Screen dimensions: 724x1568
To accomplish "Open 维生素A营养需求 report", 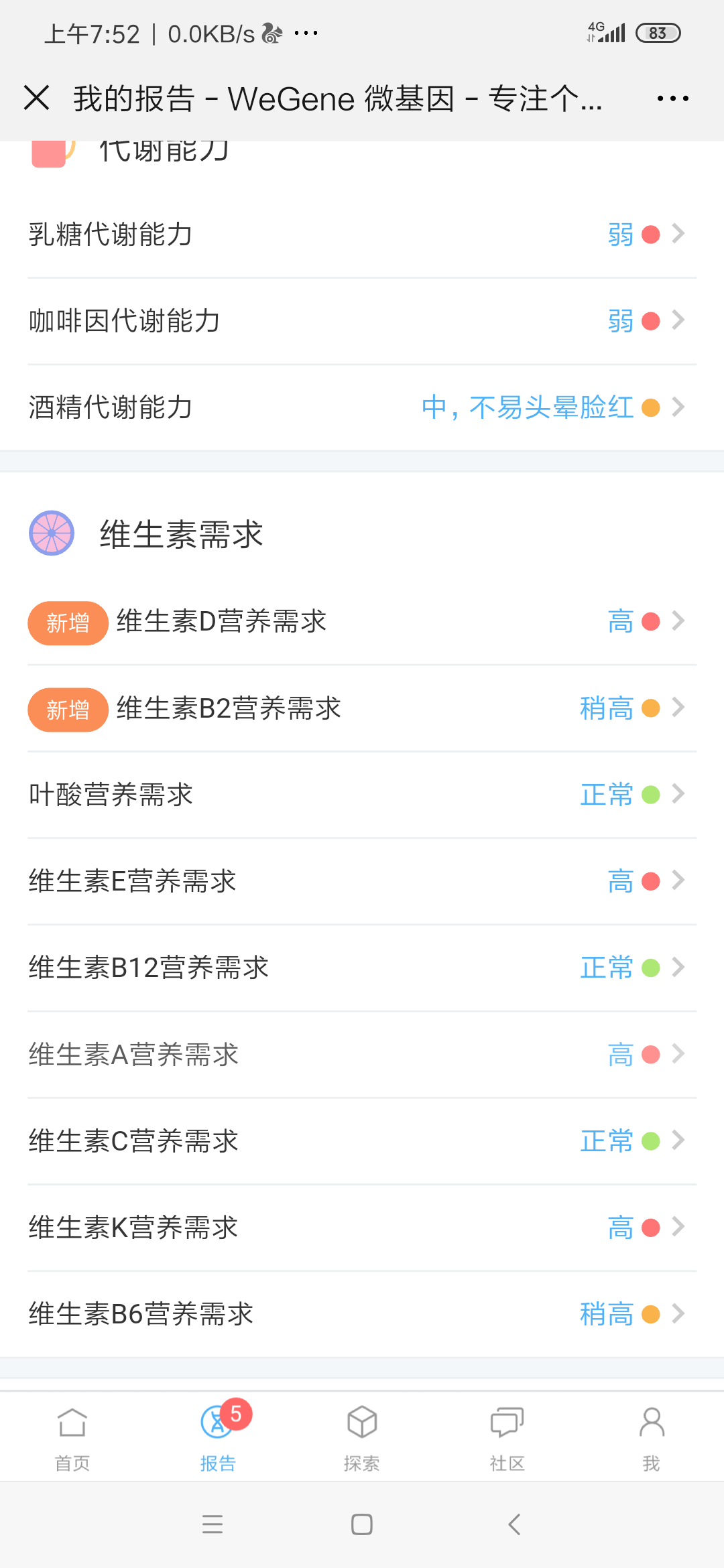I will coord(362,1055).
